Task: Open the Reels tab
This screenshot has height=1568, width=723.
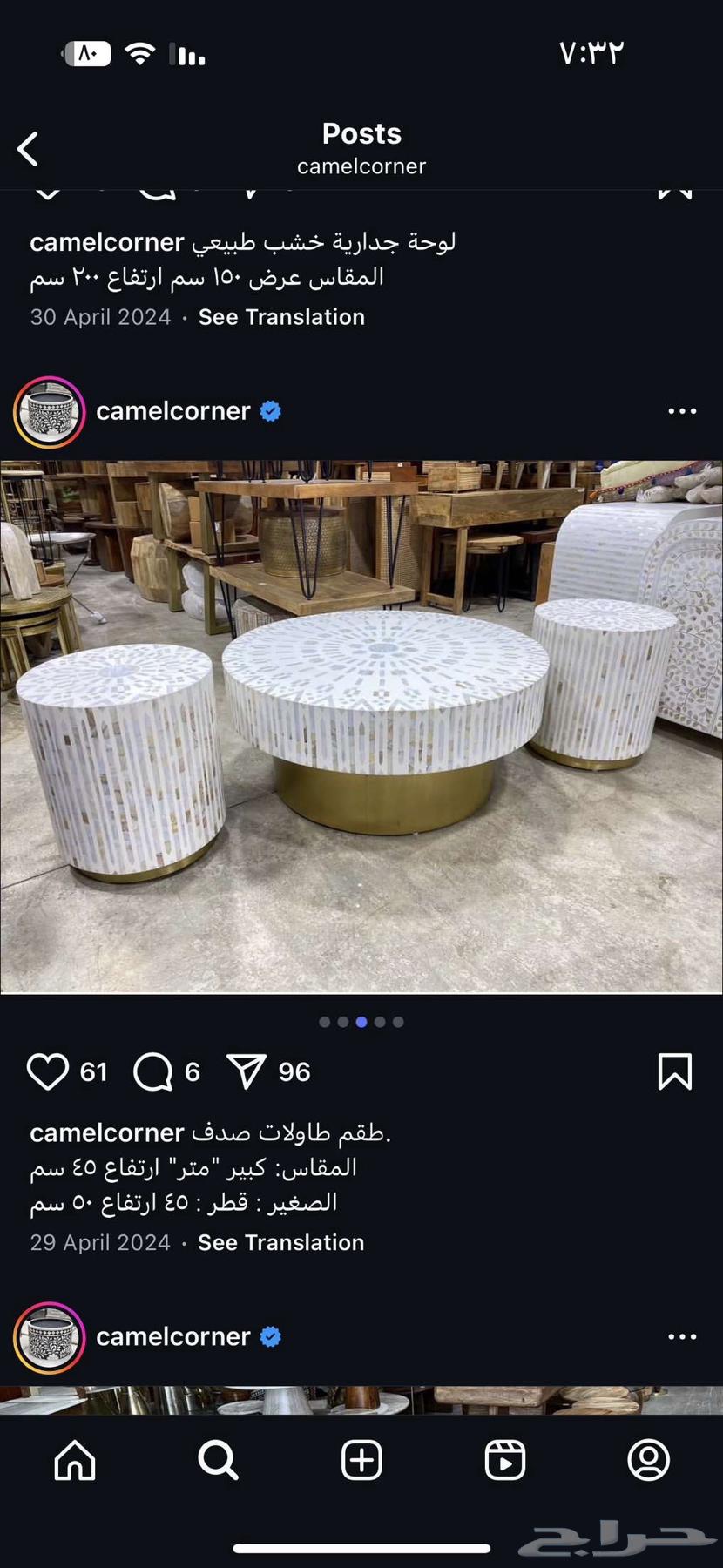Action: pyautogui.click(x=505, y=1460)
